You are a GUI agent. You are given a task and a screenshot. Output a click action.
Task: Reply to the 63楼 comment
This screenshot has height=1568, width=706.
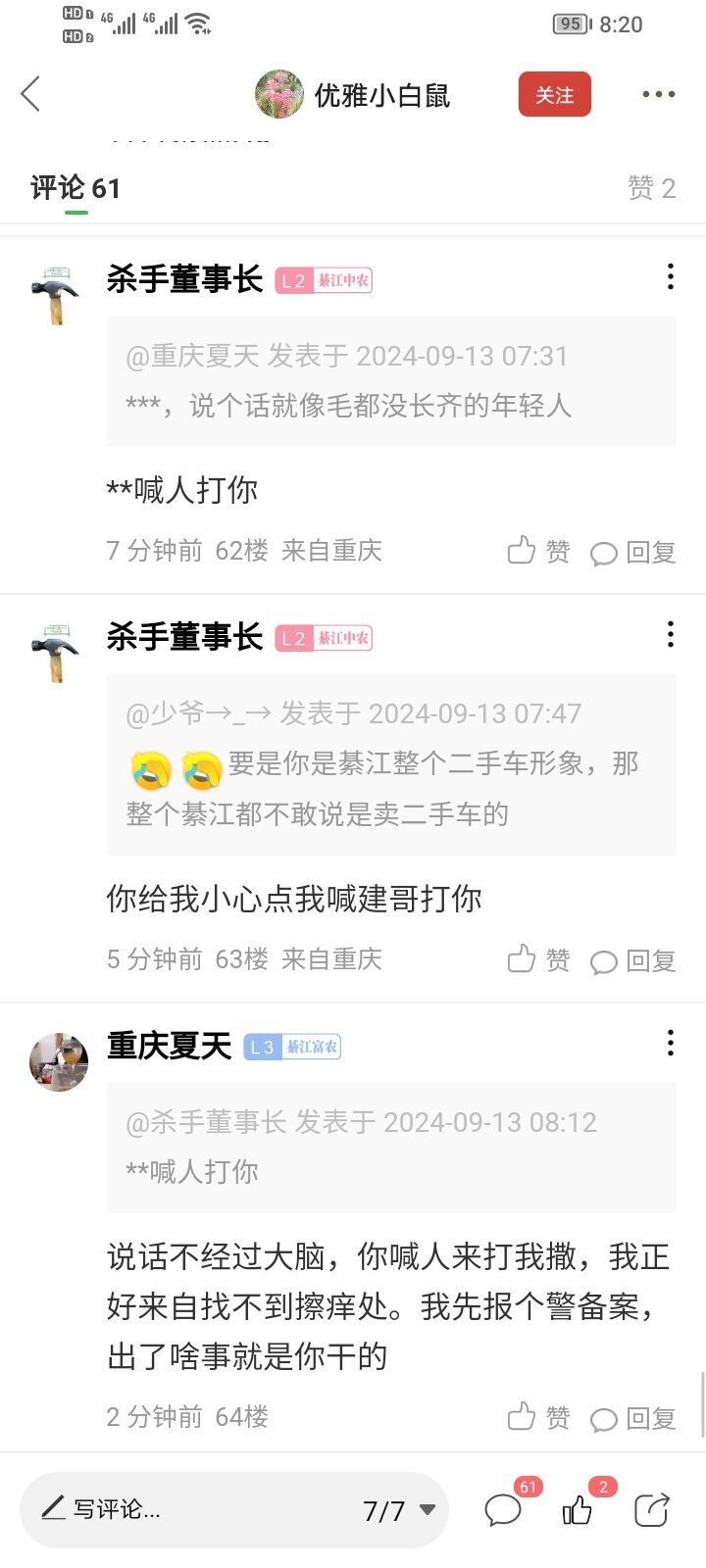pos(633,960)
